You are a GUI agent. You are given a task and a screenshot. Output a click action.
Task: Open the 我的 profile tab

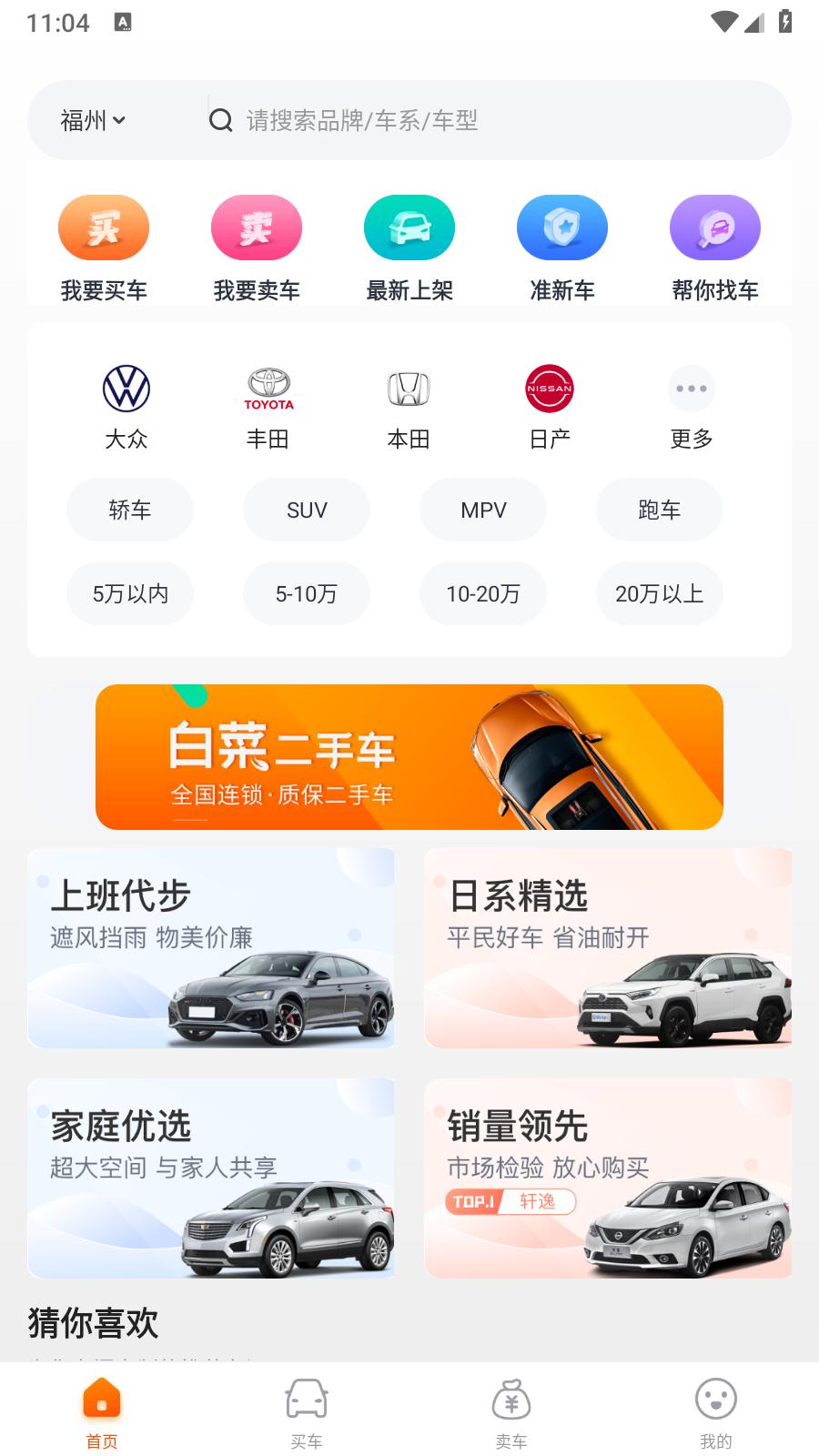pyautogui.click(x=716, y=1409)
